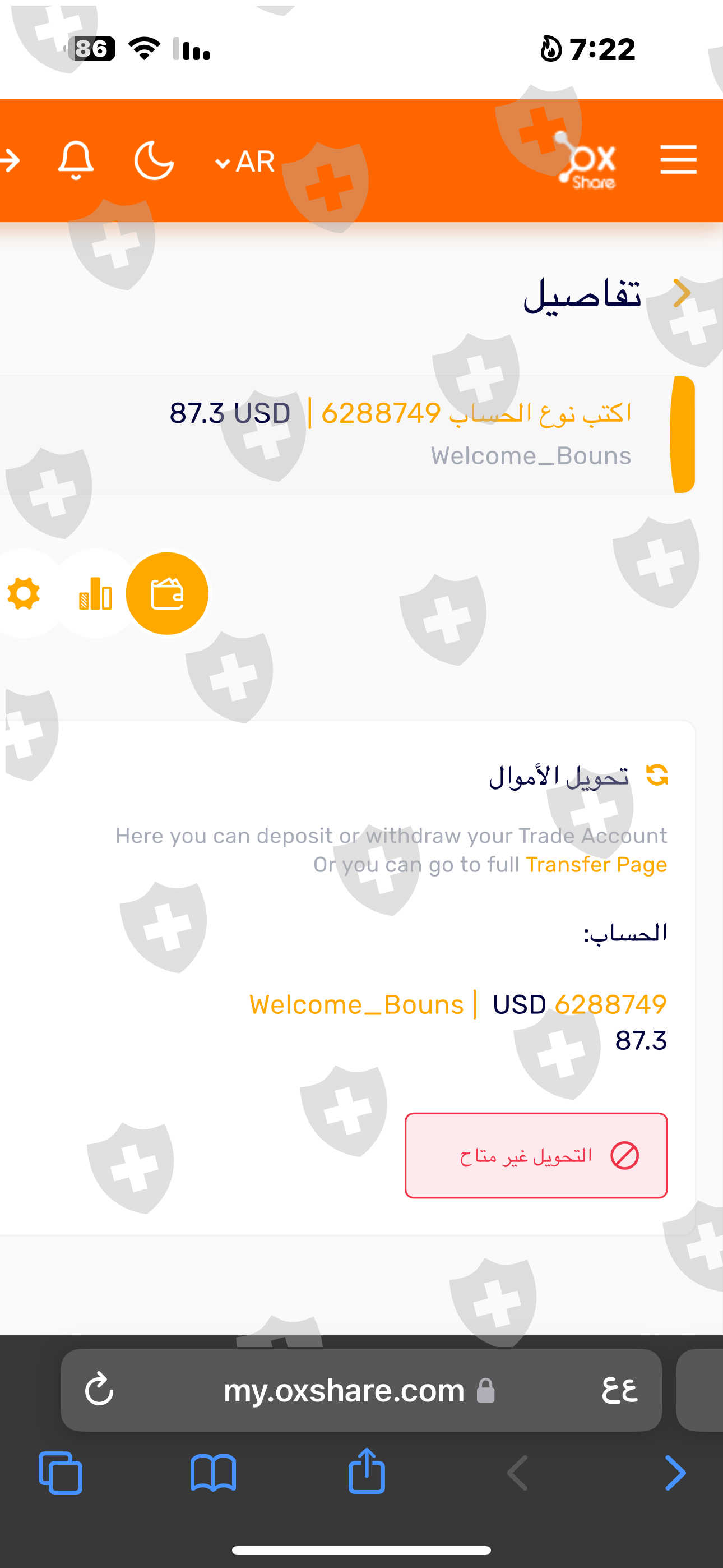Tap the التحويل غير متاح button
Viewport: 723px width, 1568px height.
coord(536,1155)
